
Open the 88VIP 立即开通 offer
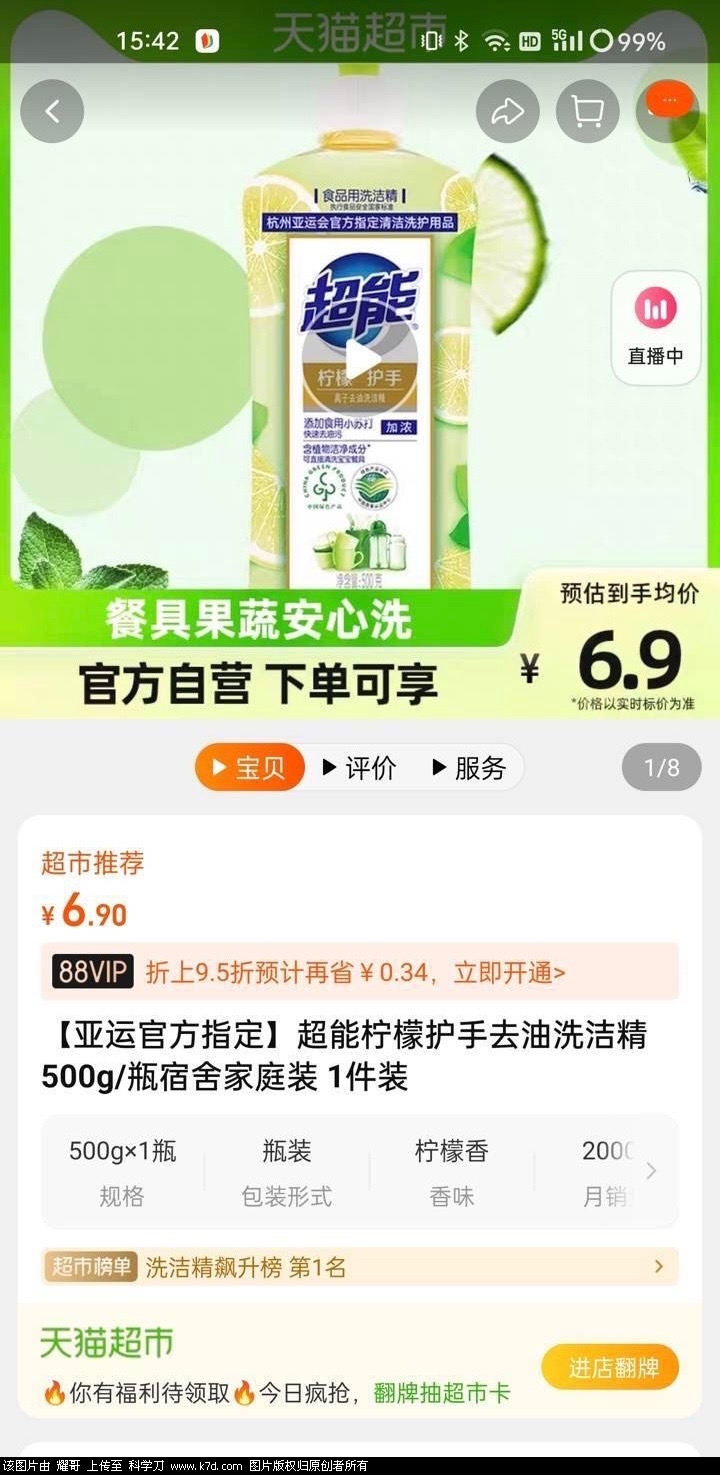[360, 971]
